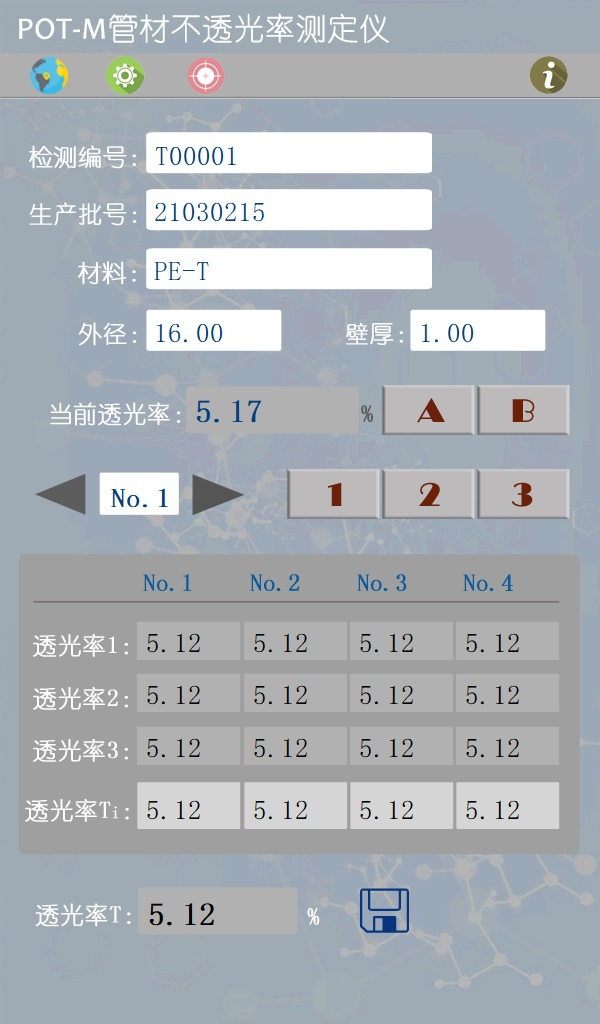Screen dimensions: 600x1024
Task: Edit the 生产批号 field 21030215
Action: click(x=288, y=211)
